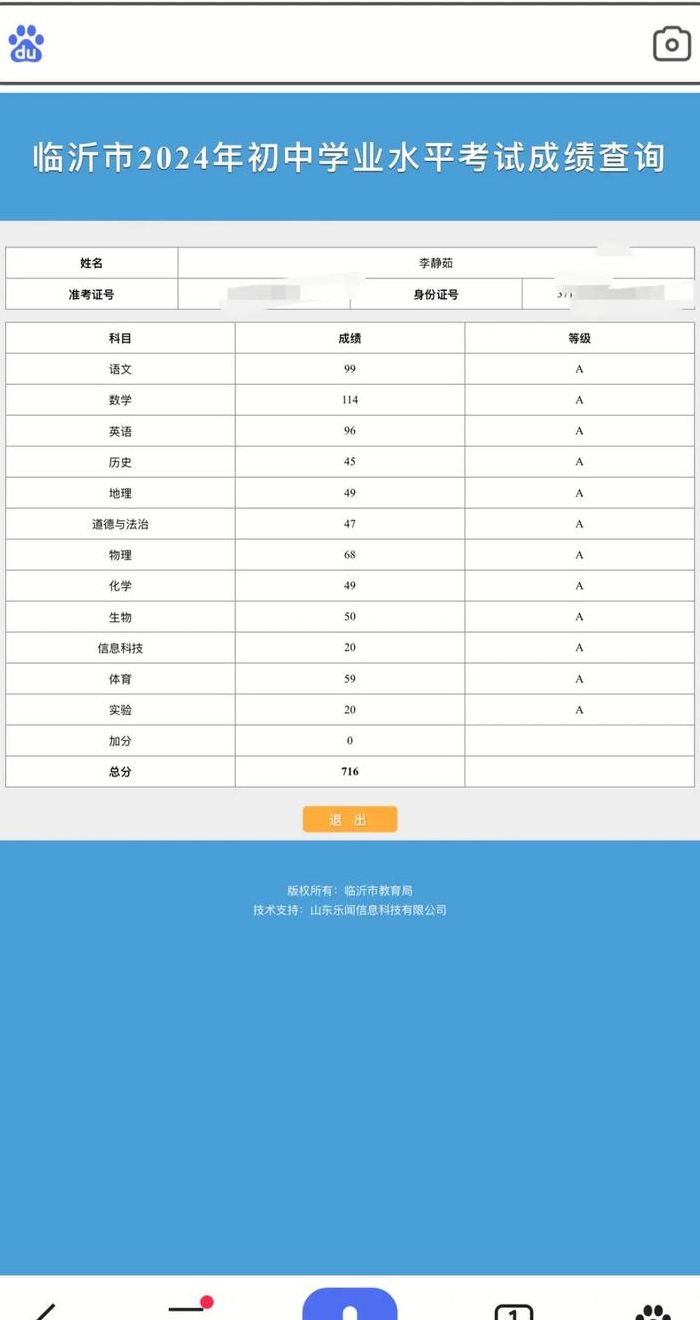Viewport: 700px width, 1320px height.
Task: Open the tab switcher showing 1
Action: [x=513, y=1311]
